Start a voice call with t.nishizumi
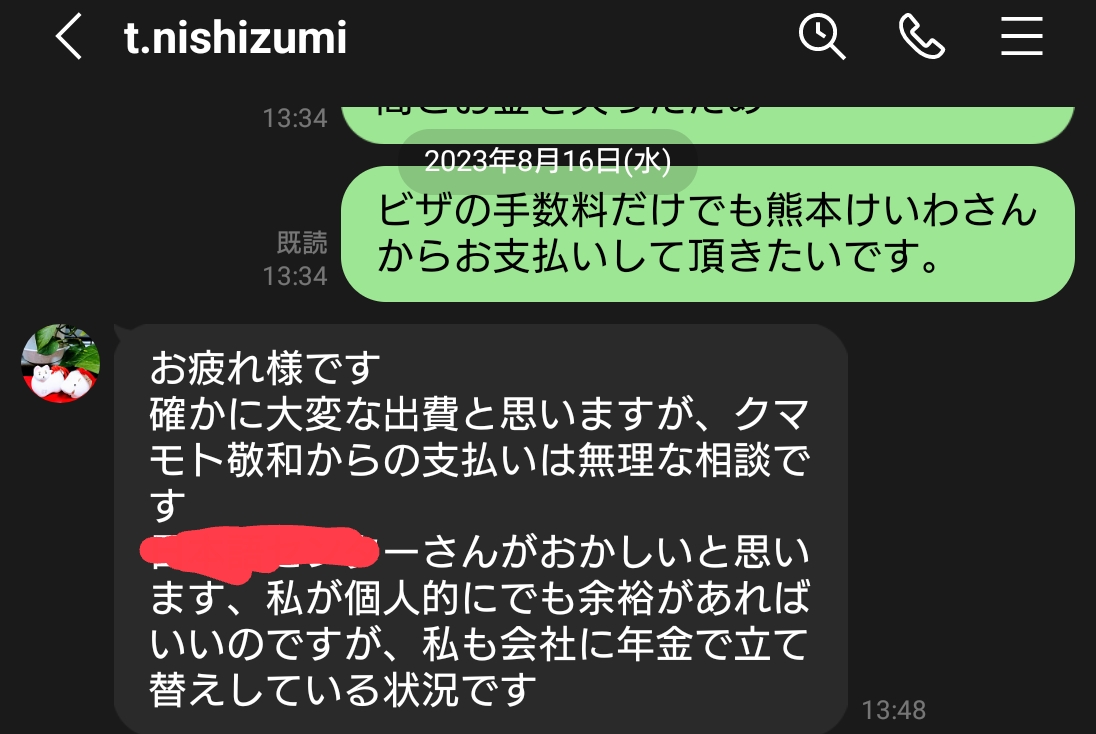 coord(921,38)
